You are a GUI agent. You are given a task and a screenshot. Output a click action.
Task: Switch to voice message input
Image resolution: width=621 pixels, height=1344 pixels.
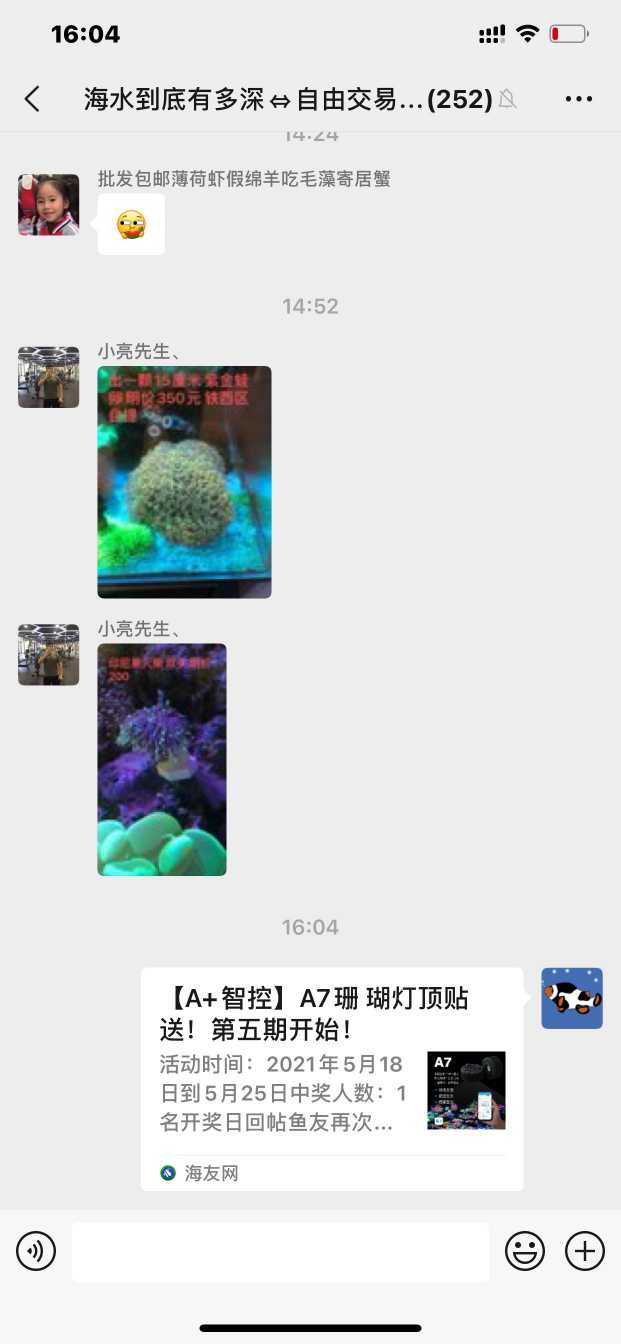pos(36,1251)
